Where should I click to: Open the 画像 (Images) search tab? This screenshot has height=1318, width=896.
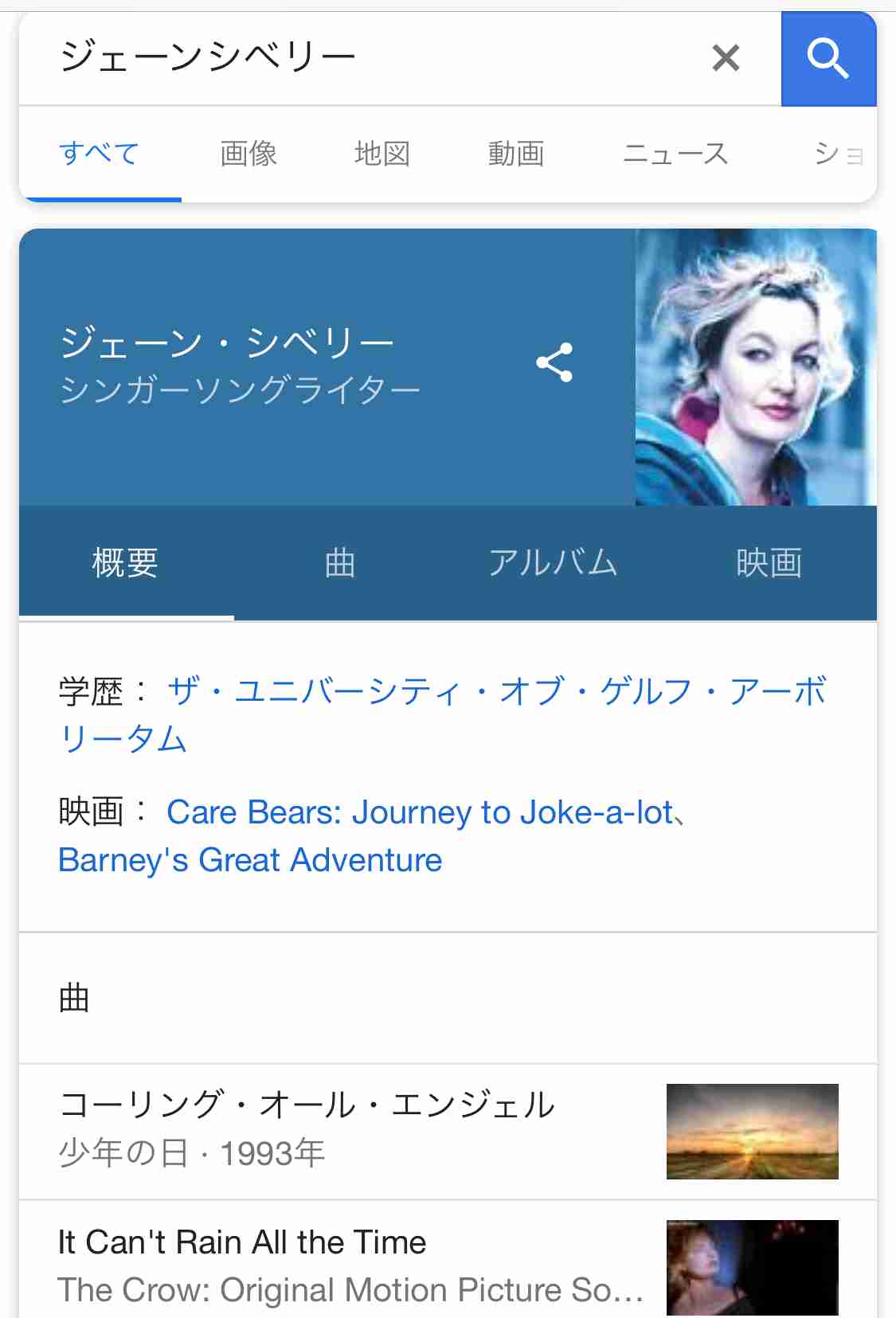(x=248, y=154)
